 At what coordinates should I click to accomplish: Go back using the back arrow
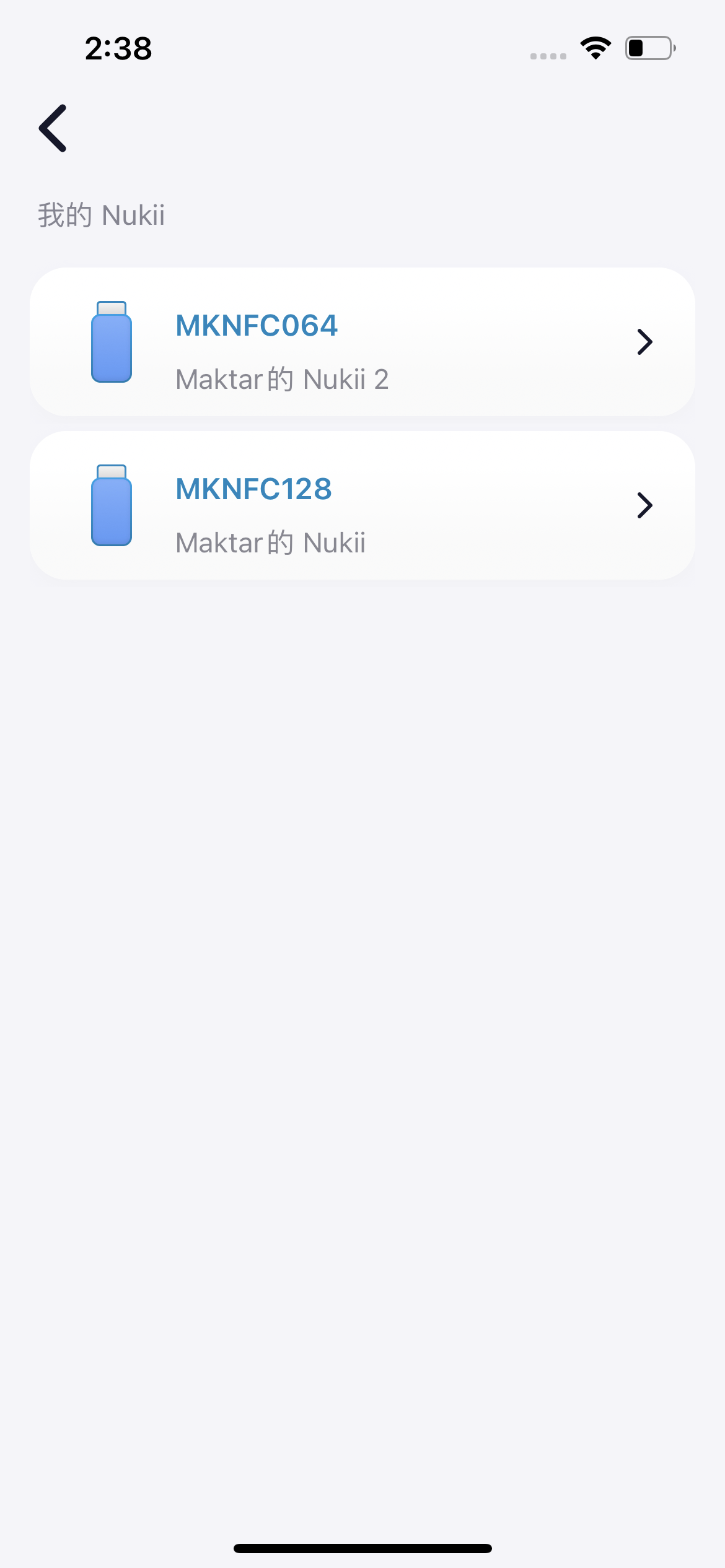coord(53,128)
